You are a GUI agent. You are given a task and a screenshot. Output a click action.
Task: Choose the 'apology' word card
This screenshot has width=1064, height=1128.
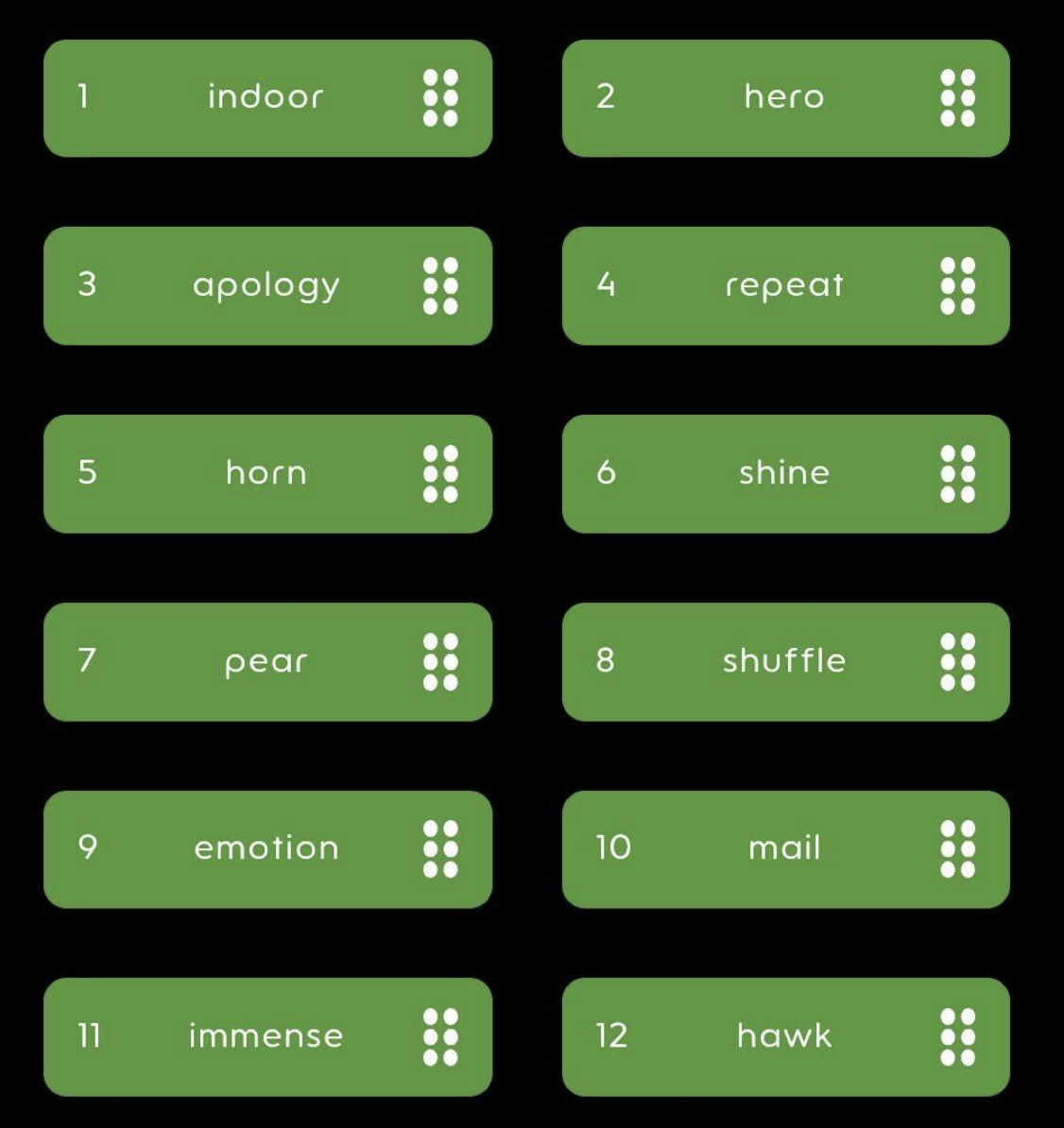click(x=266, y=285)
